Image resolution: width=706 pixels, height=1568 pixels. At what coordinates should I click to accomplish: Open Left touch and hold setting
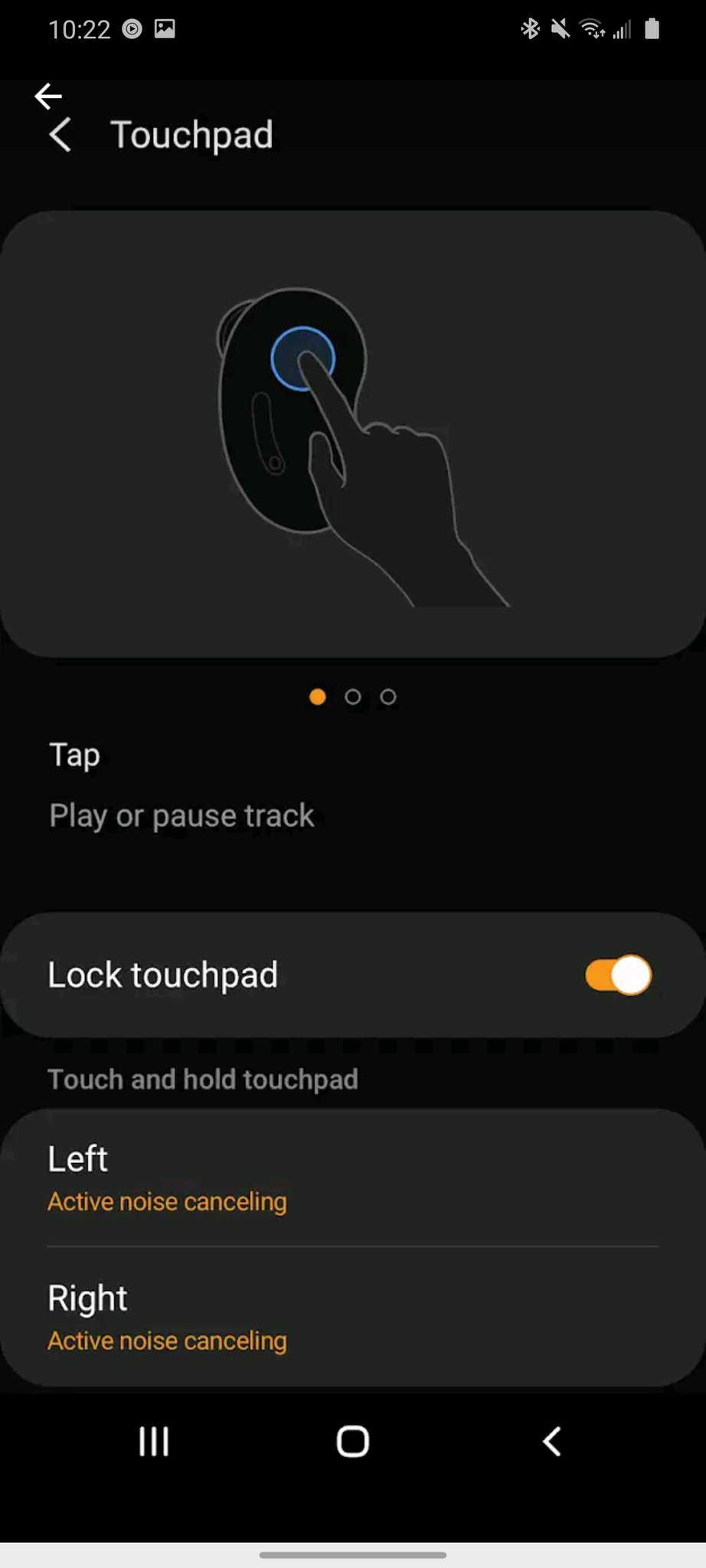[352, 1178]
